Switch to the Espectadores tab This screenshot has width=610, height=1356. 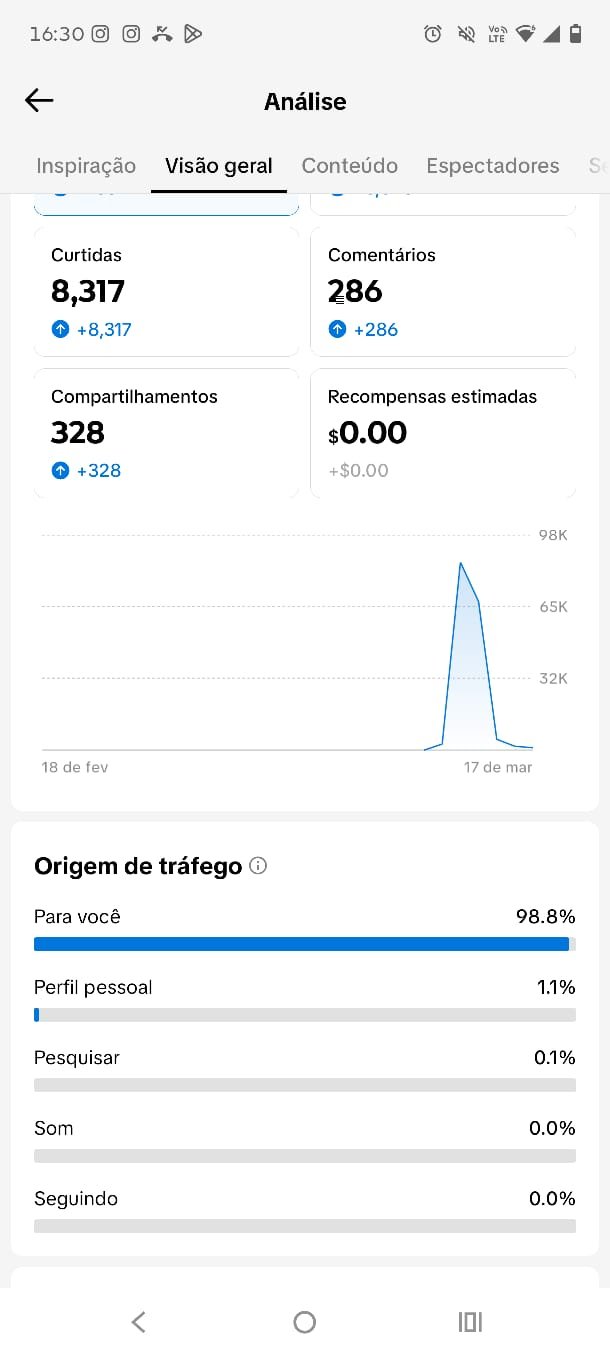click(x=493, y=166)
